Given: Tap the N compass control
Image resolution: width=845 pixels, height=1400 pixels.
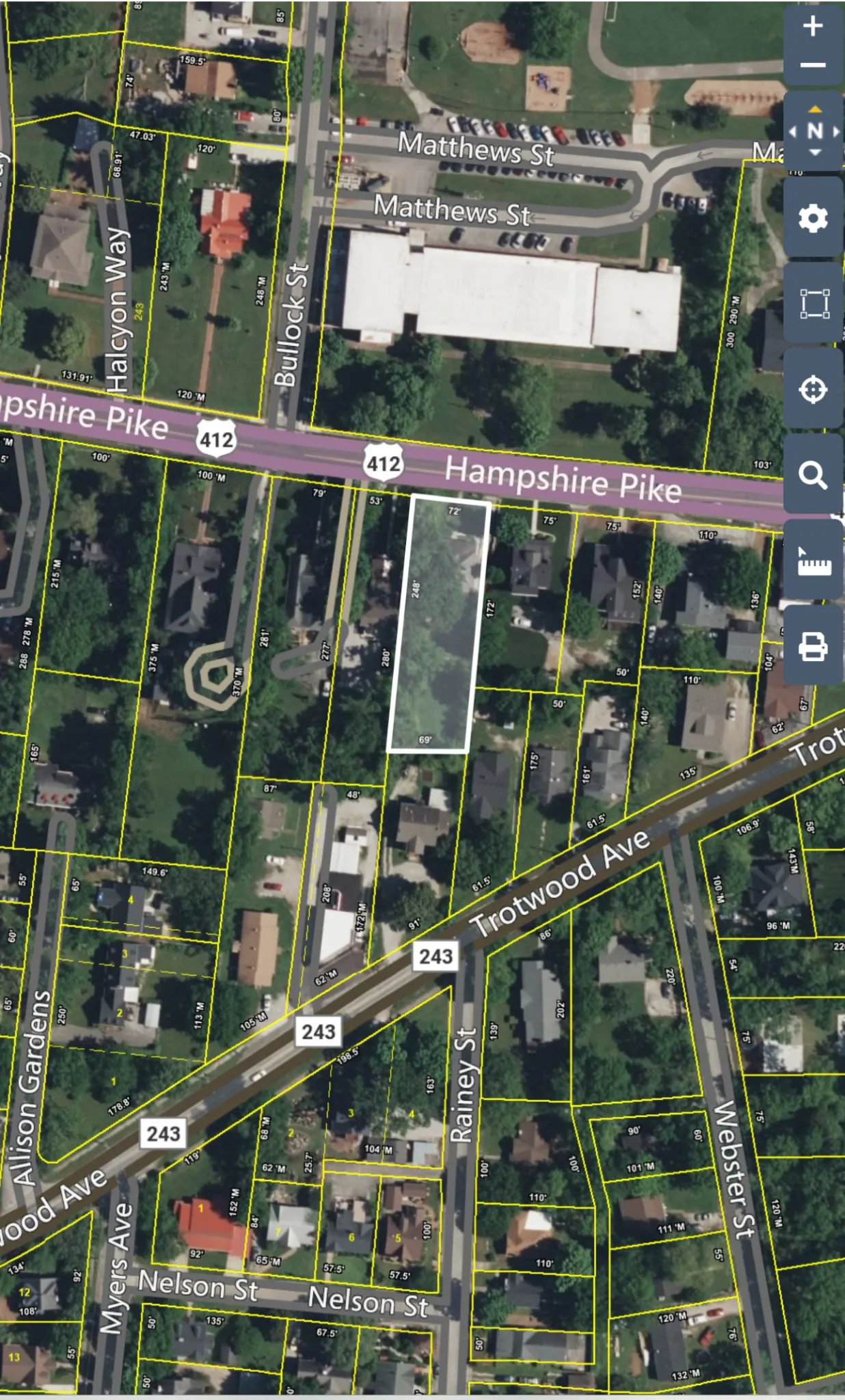Looking at the screenshot, I should [x=814, y=131].
